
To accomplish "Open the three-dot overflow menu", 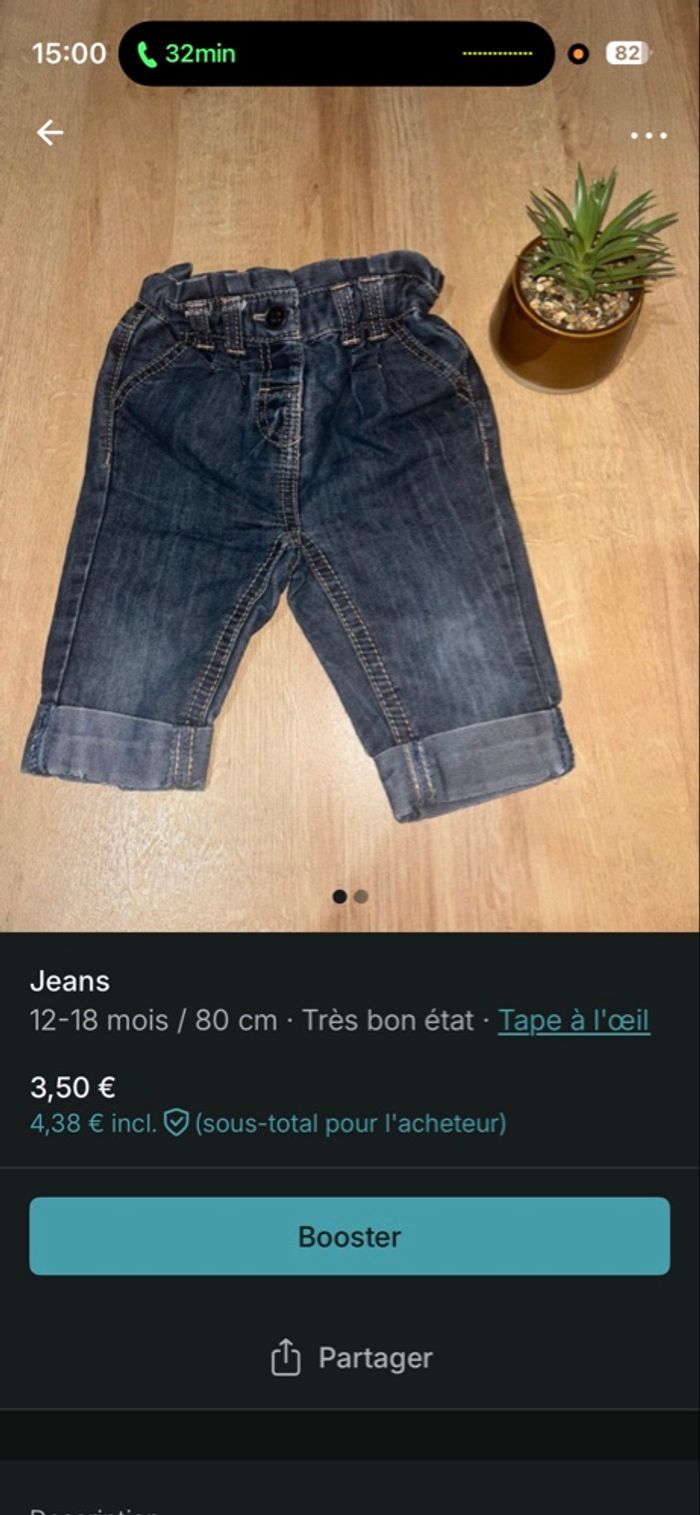I will 648,136.
